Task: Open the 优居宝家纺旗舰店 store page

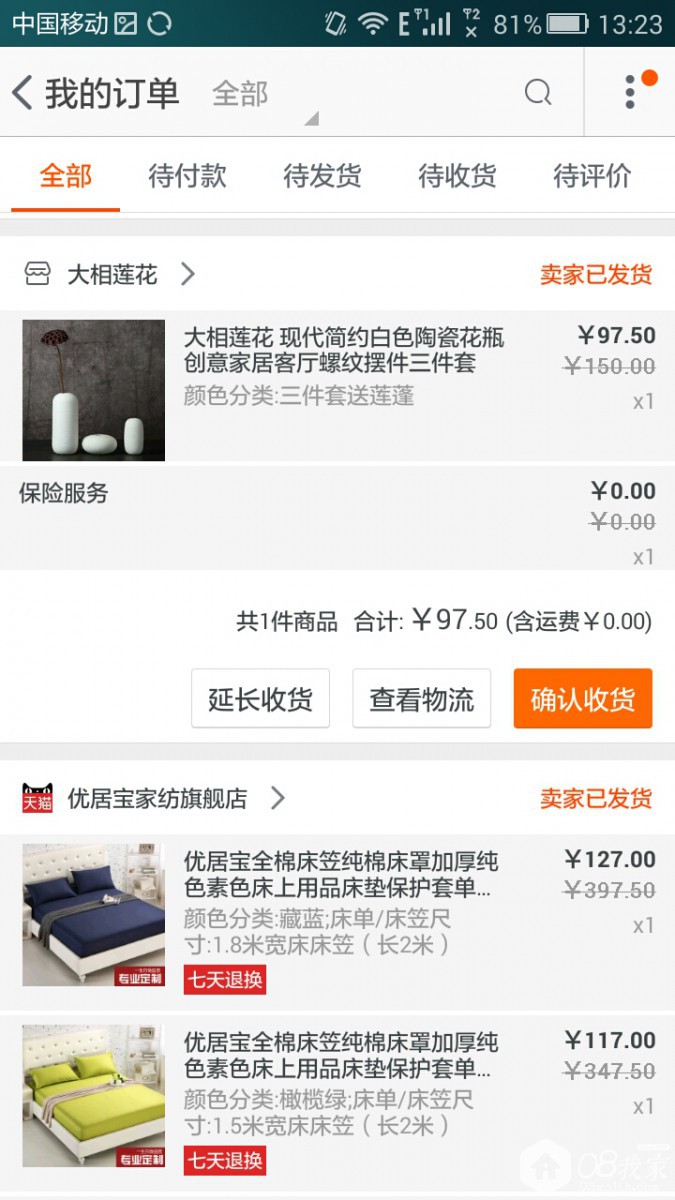Action: [x=157, y=798]
